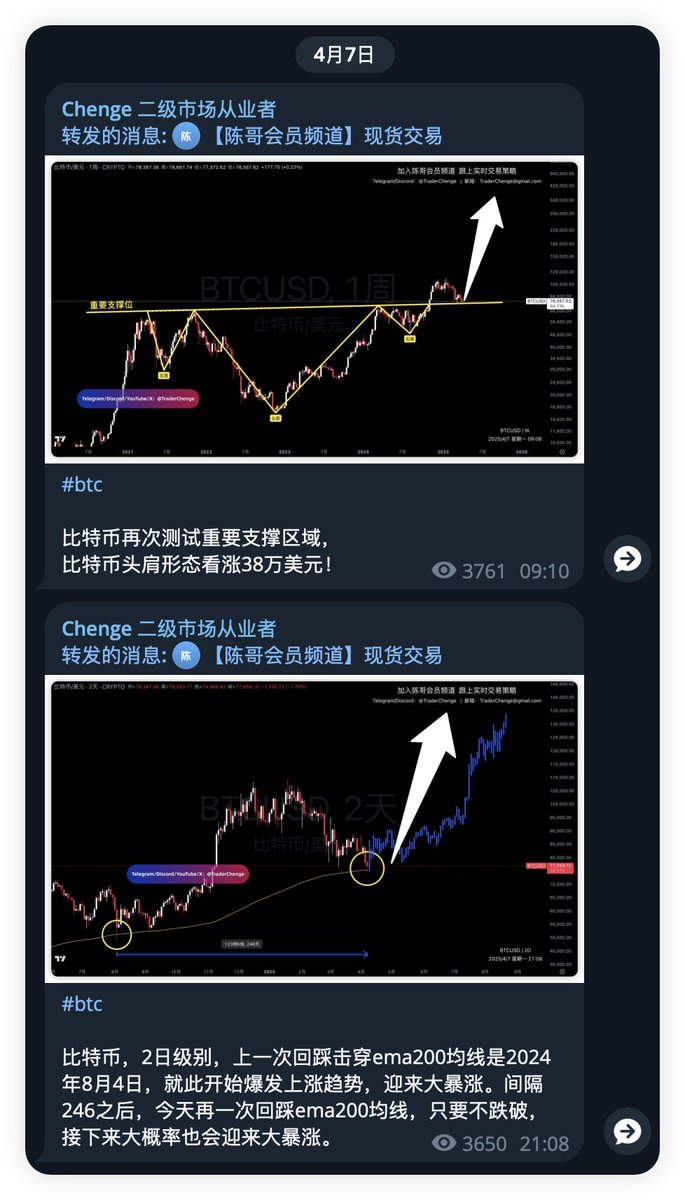The width and height of the screenshot is (685, 1200).
Task: Open the Chenge 二级市场从业者 profile on the 21:08 message
Action: 168,629
